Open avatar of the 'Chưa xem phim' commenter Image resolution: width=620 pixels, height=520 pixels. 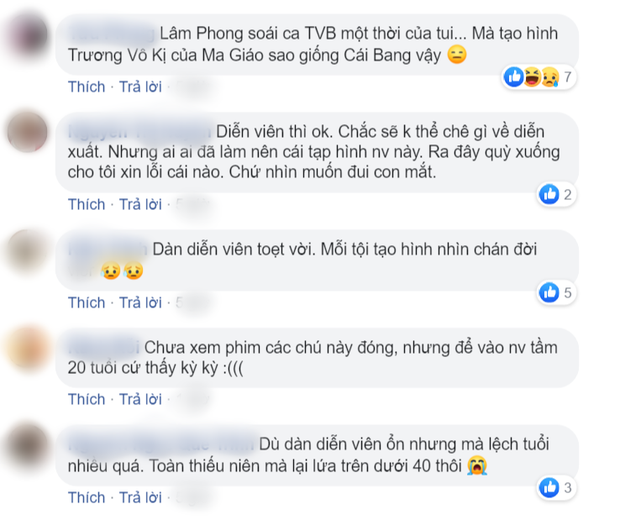click(27, 346)
